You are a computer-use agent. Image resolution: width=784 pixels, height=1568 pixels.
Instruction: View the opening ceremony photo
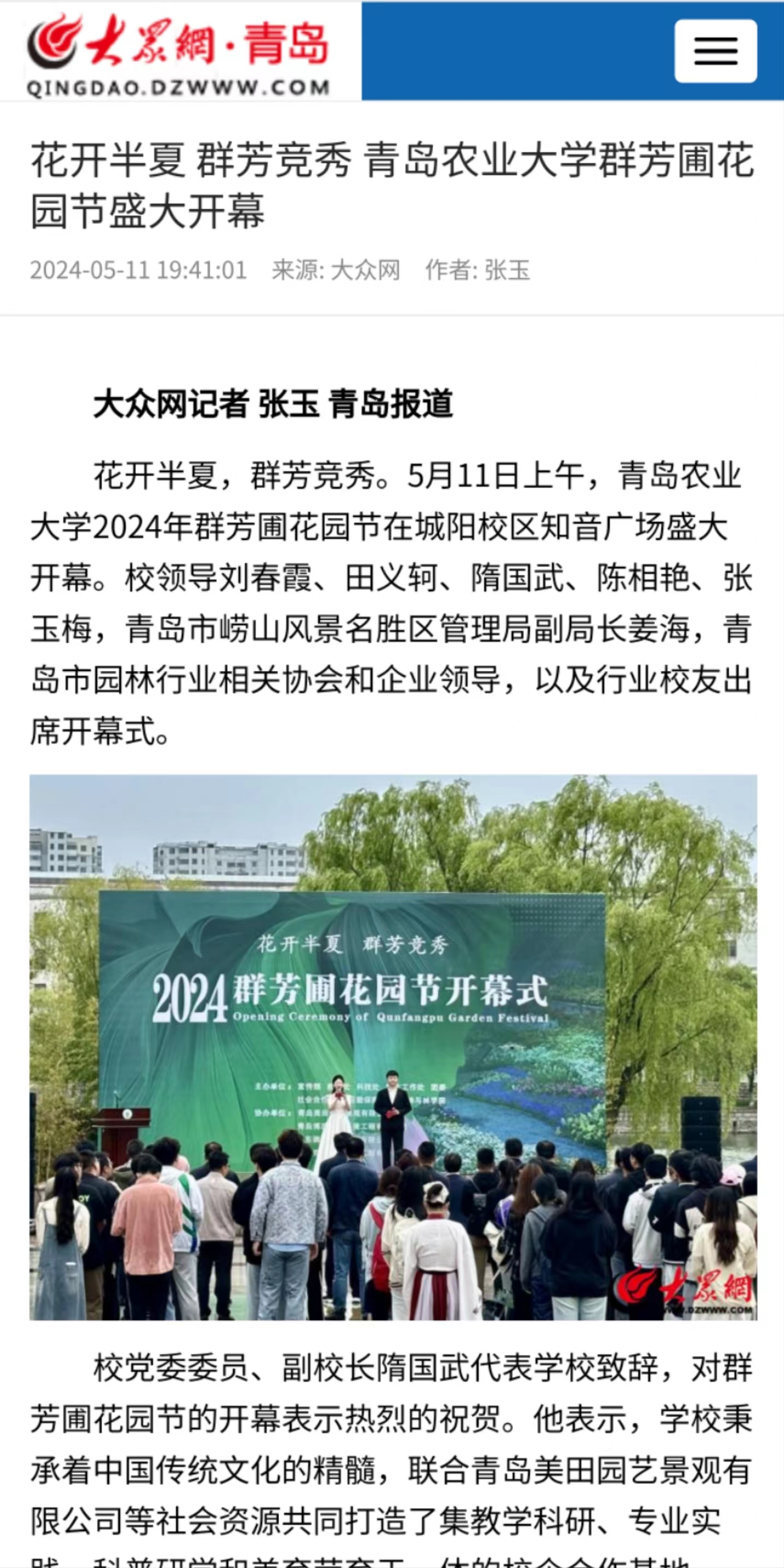393,1047
